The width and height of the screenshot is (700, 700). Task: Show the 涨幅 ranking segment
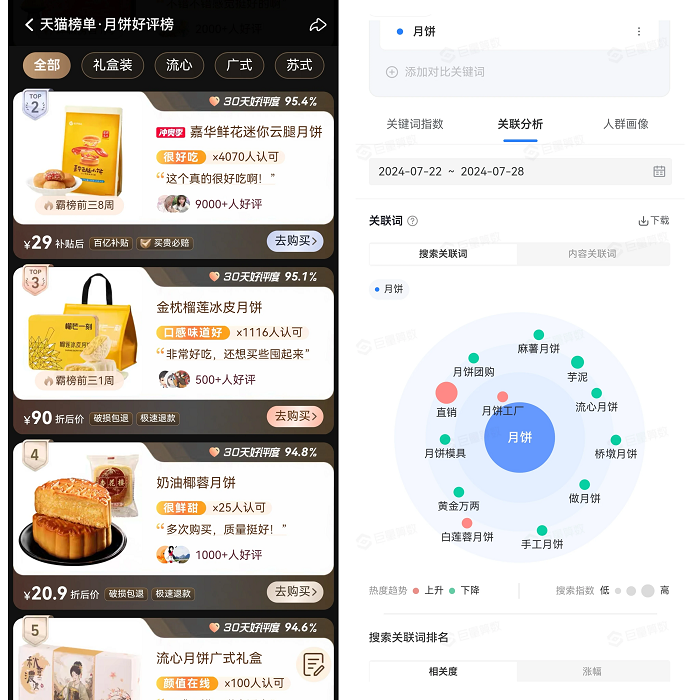(592, 672)
